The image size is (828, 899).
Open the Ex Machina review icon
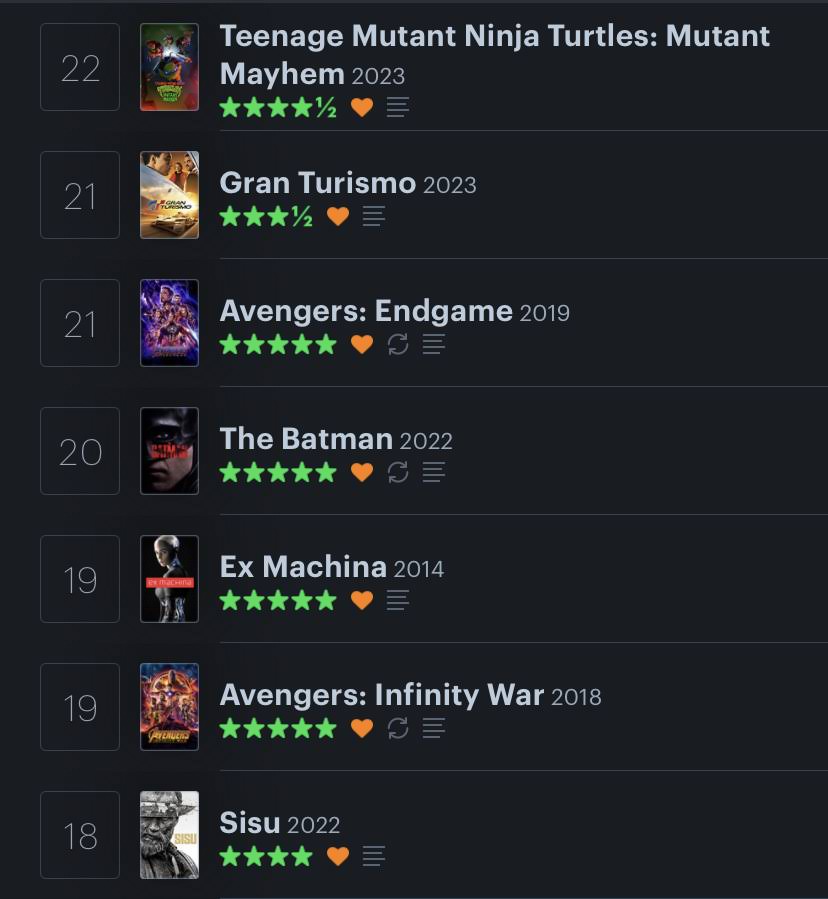pos(398,600)
